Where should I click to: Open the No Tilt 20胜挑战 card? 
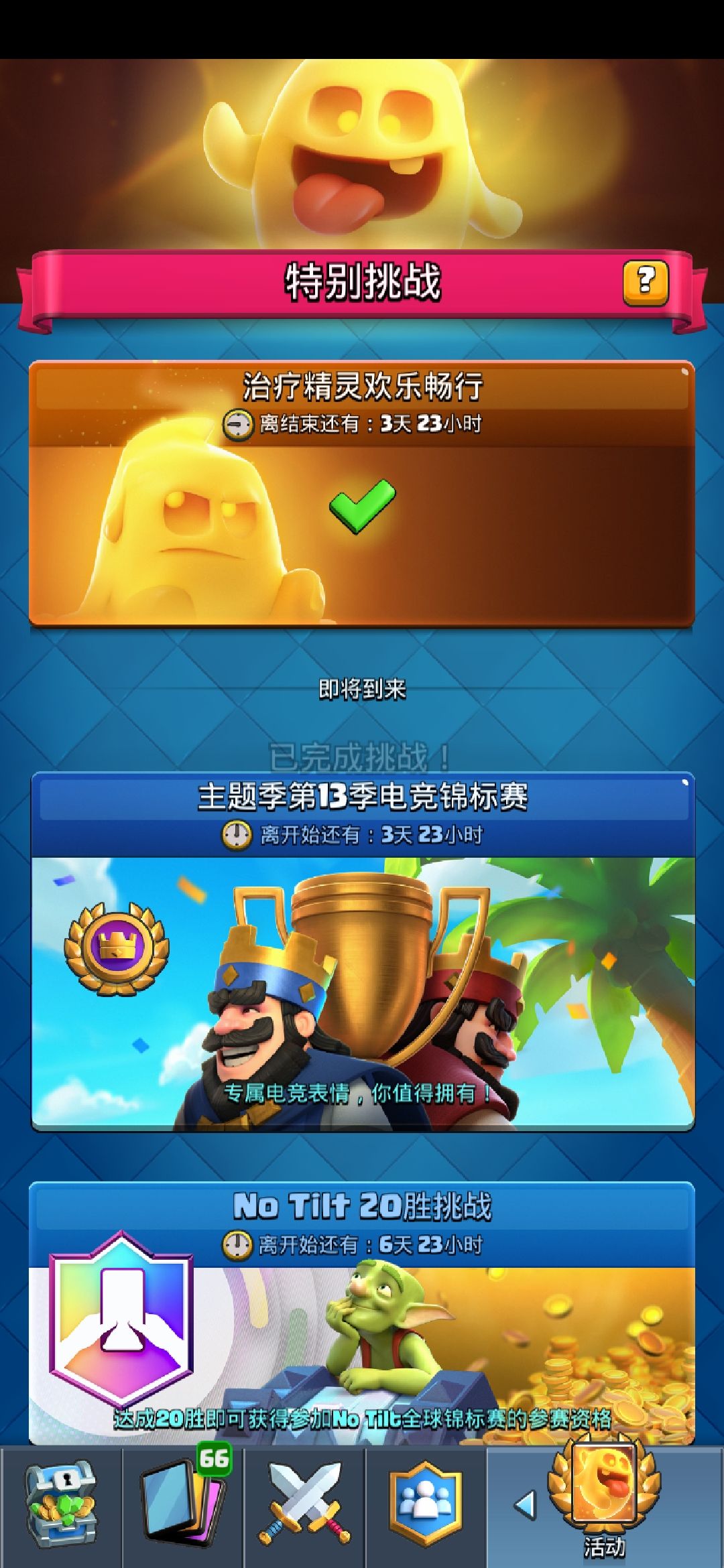point(362,1313)
